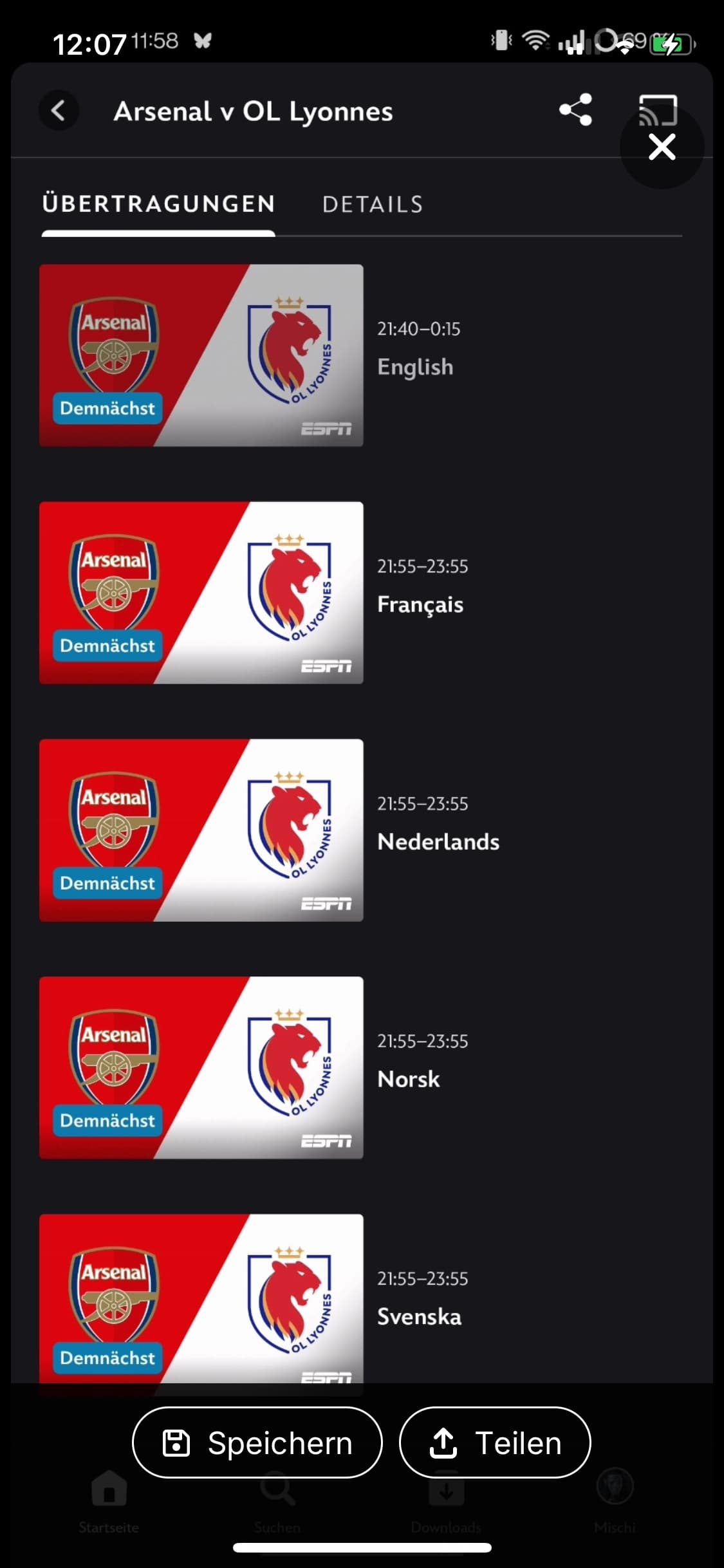Tap the Teilen button
Image resolution: width=724 pixels, height=1568 pixels.
pyautogui.click(x=495, y=1442)
